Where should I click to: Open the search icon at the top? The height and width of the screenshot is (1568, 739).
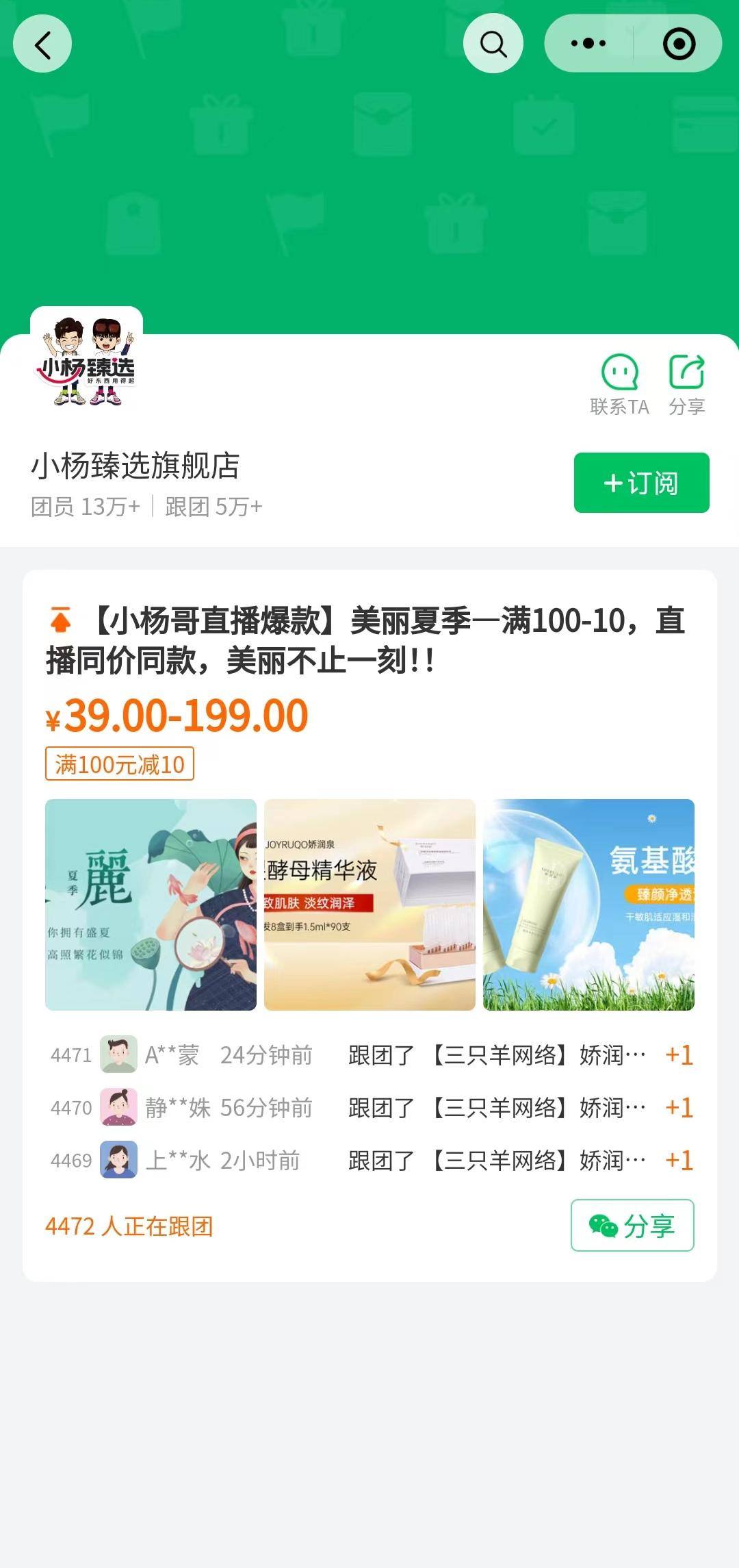(x=494, y=43)
